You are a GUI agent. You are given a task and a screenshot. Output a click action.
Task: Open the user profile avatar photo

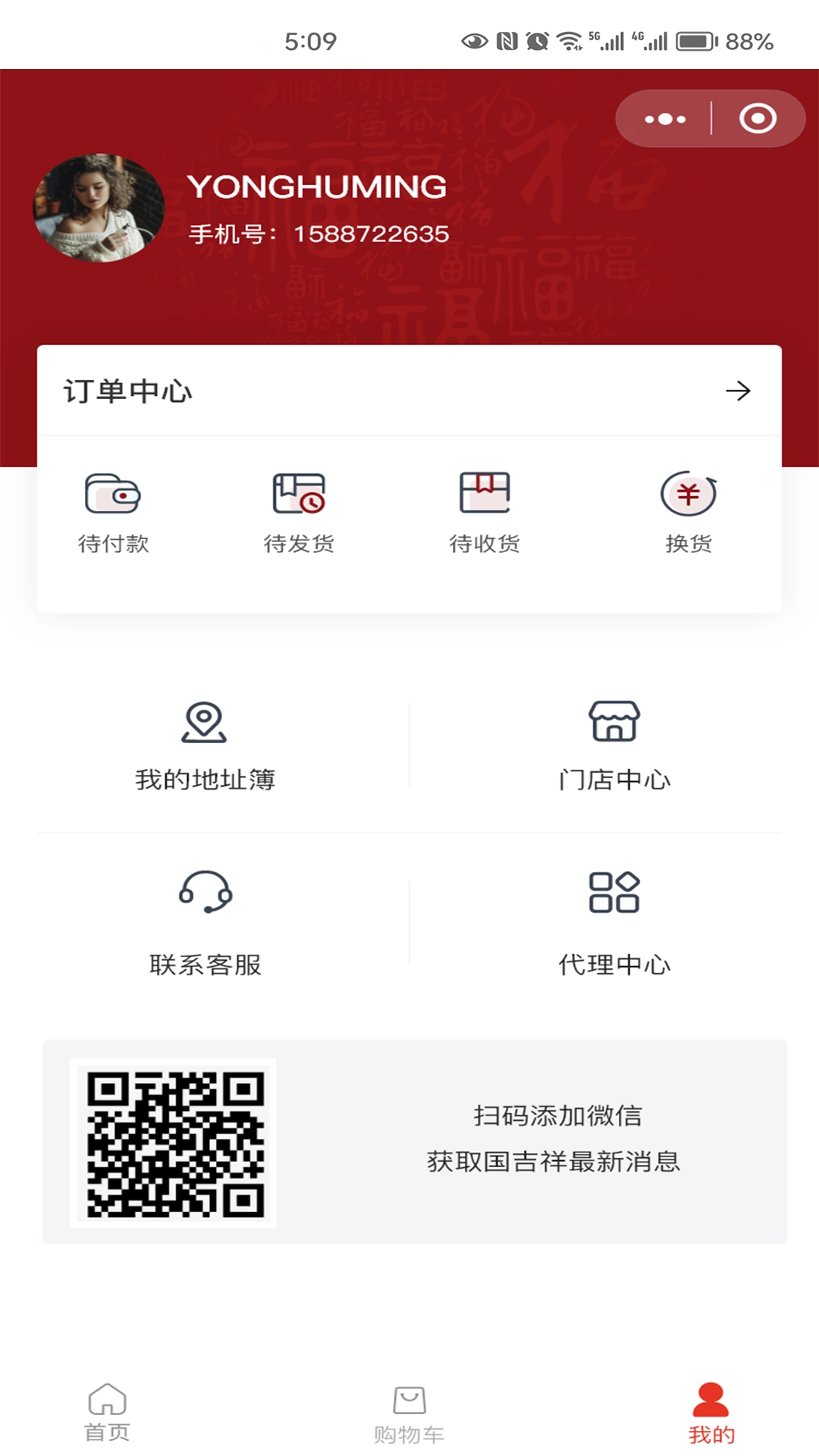(99, 206)
